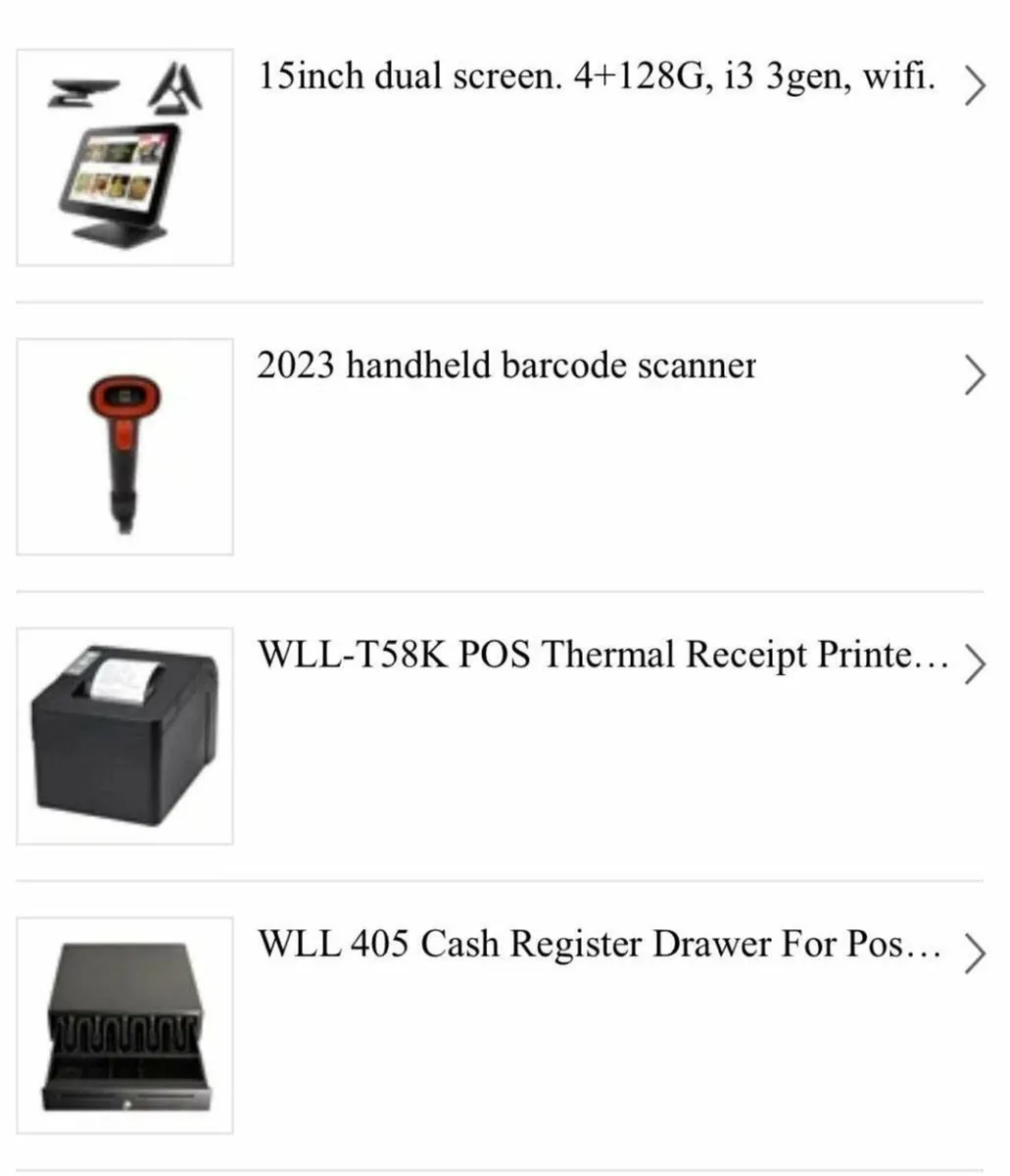
Task: Click the right-arrow icon on the dual screen row
Action: point(975,86)
